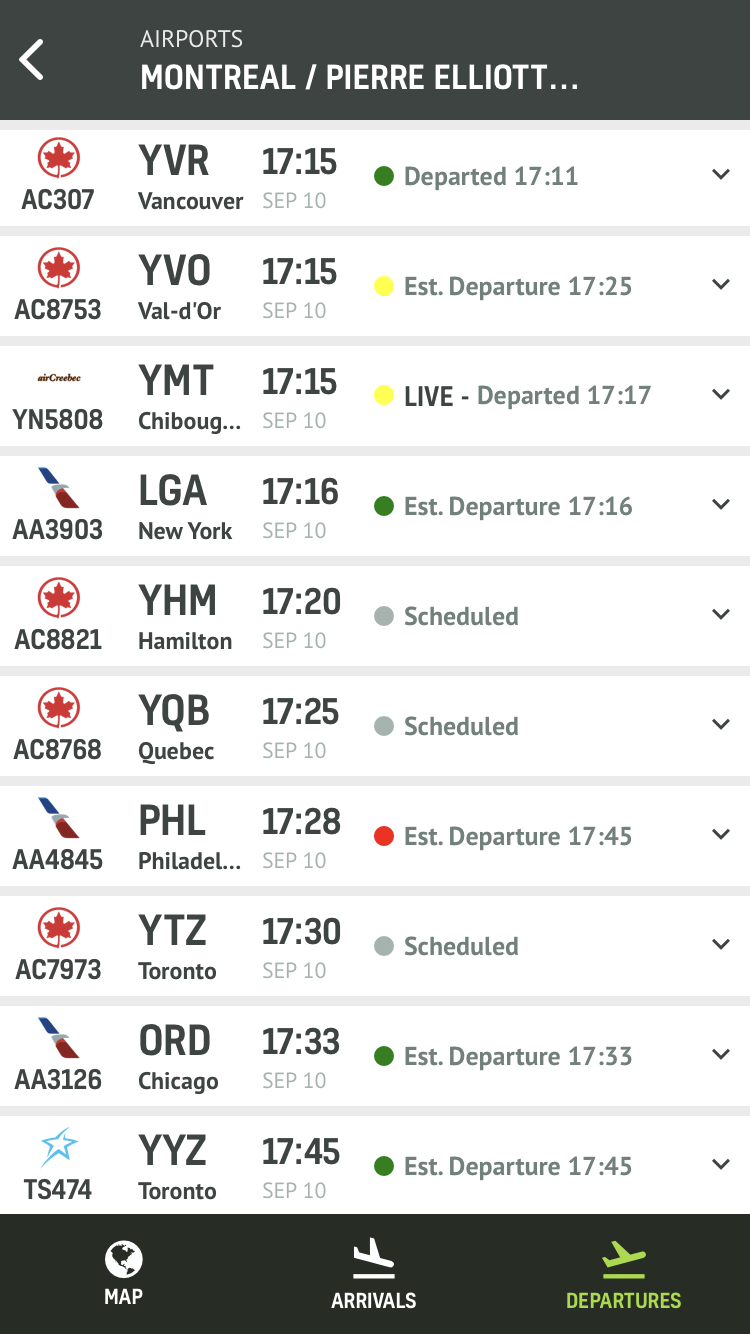This screenshot has width=750, height=1334.
Task: Expand flight AC8753 to Val-d'Or
Action: click(721, 285)
